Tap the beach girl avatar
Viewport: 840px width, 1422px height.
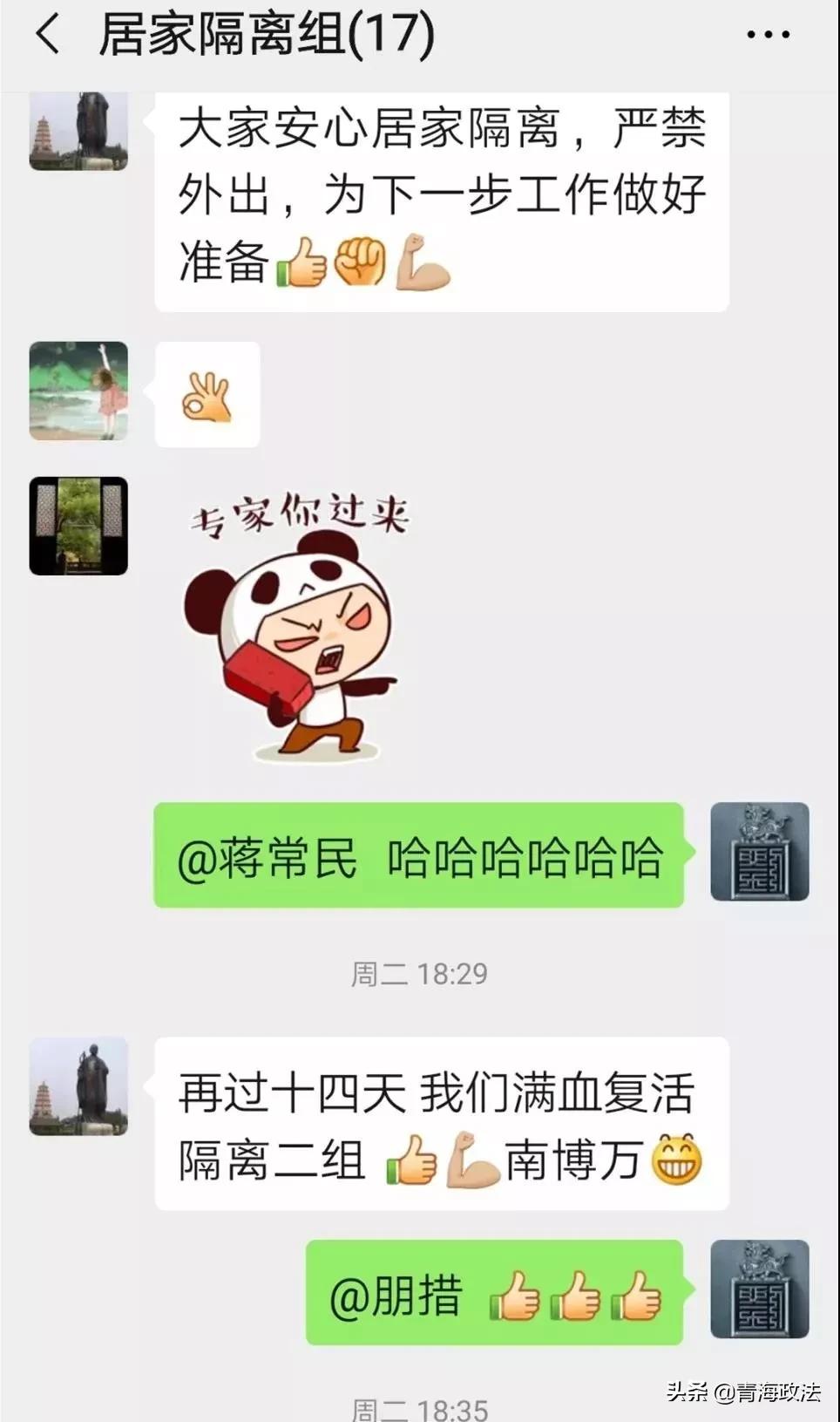pyautogui.click(x=77, y=391)
